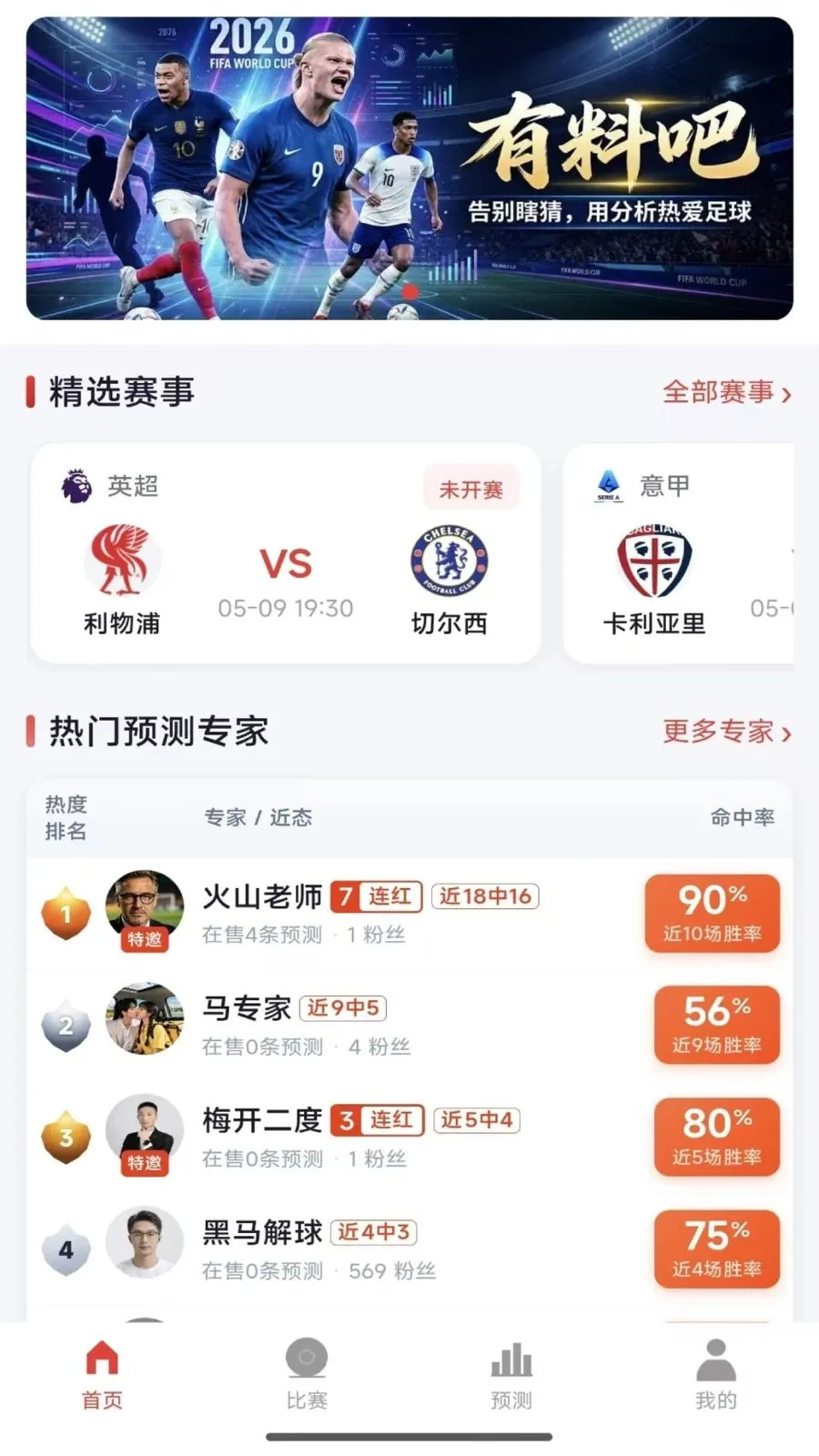Screen dimensions: 819x1456
Task: Go to the 我的 tab
Action: 716,1374
